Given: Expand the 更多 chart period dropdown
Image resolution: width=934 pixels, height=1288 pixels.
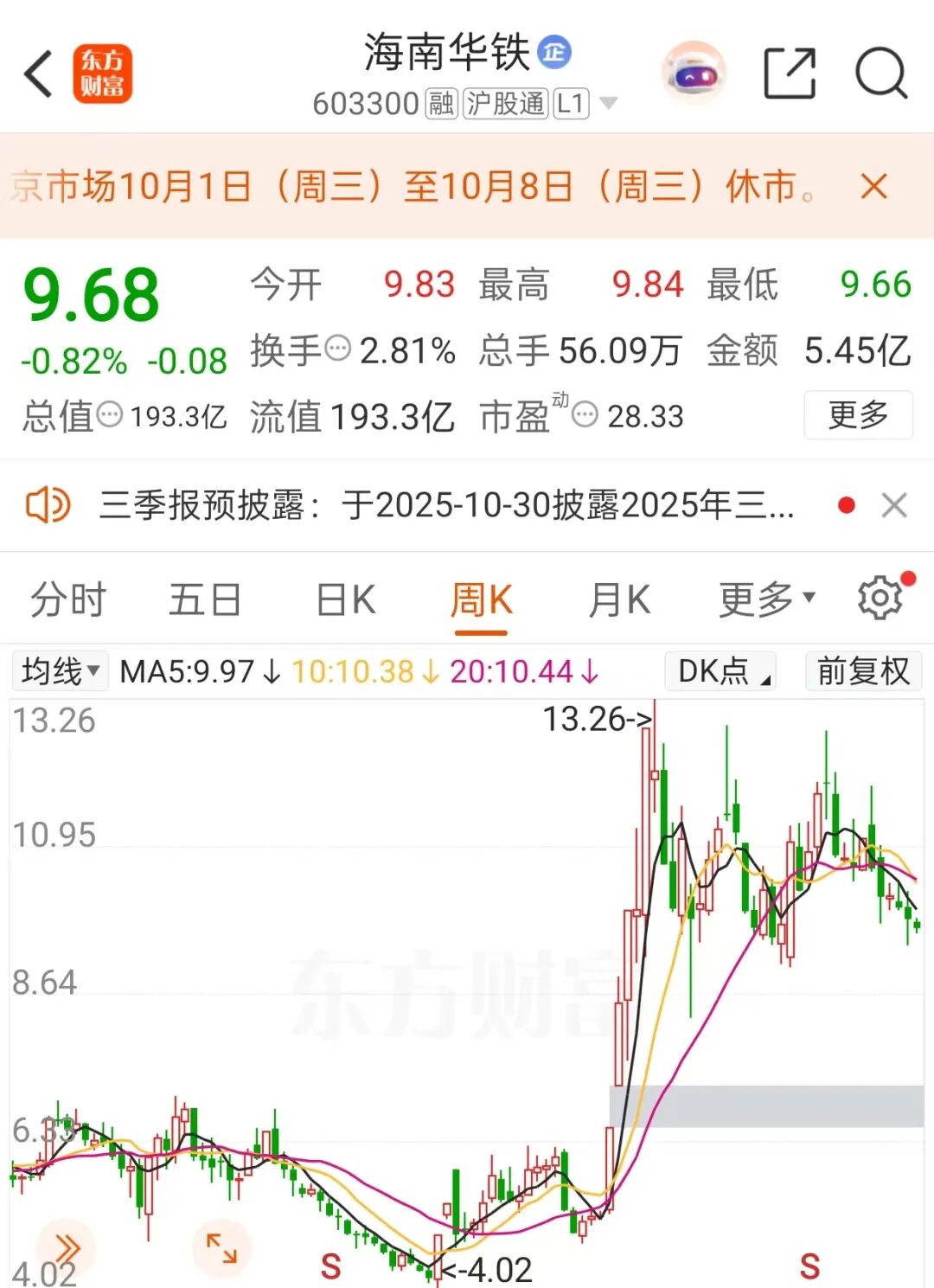Looking at the screenshot, I should [766, 599].
